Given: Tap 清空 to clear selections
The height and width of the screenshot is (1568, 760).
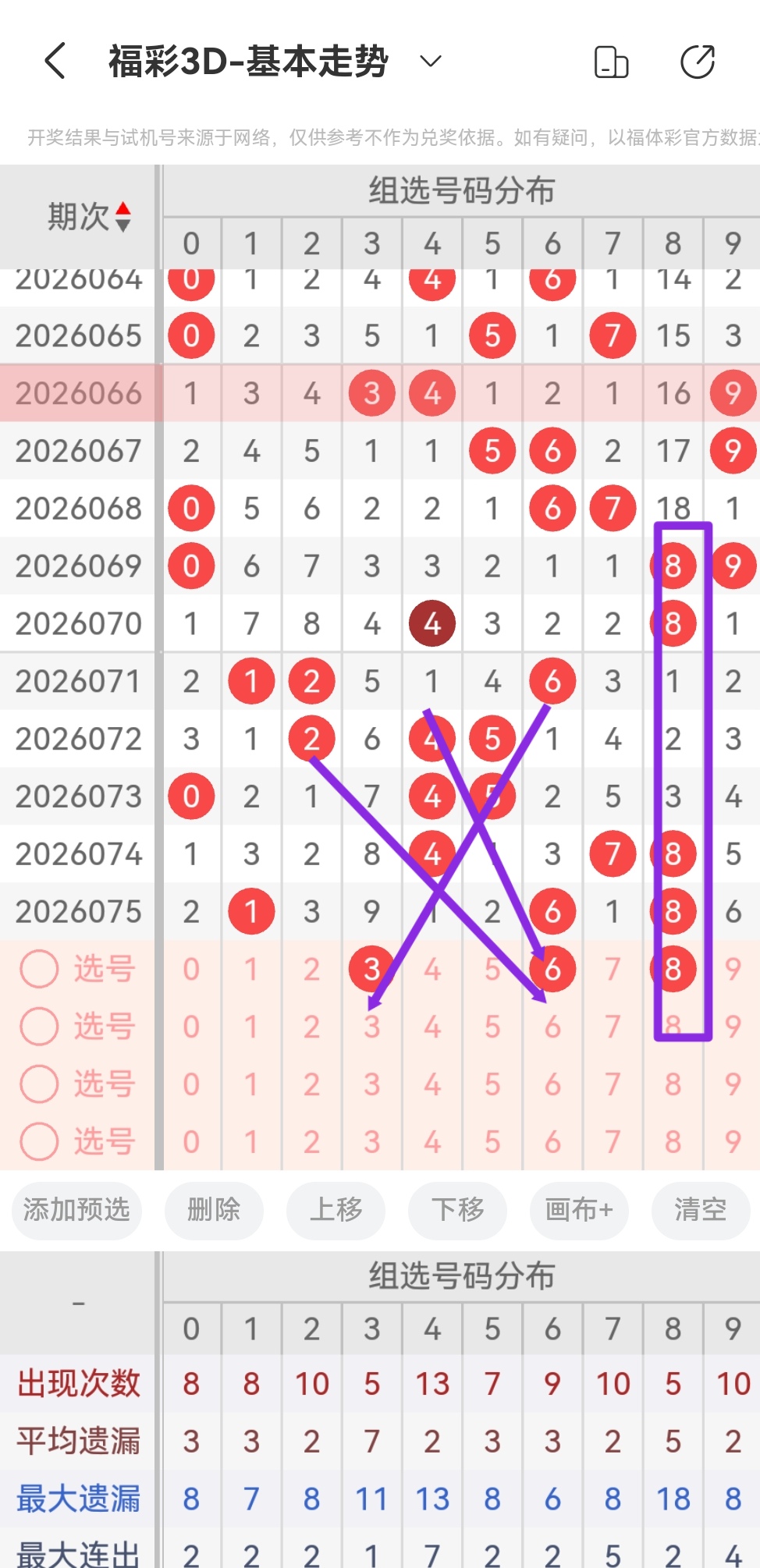Looking at the screenshot, I should (700, 1210).
